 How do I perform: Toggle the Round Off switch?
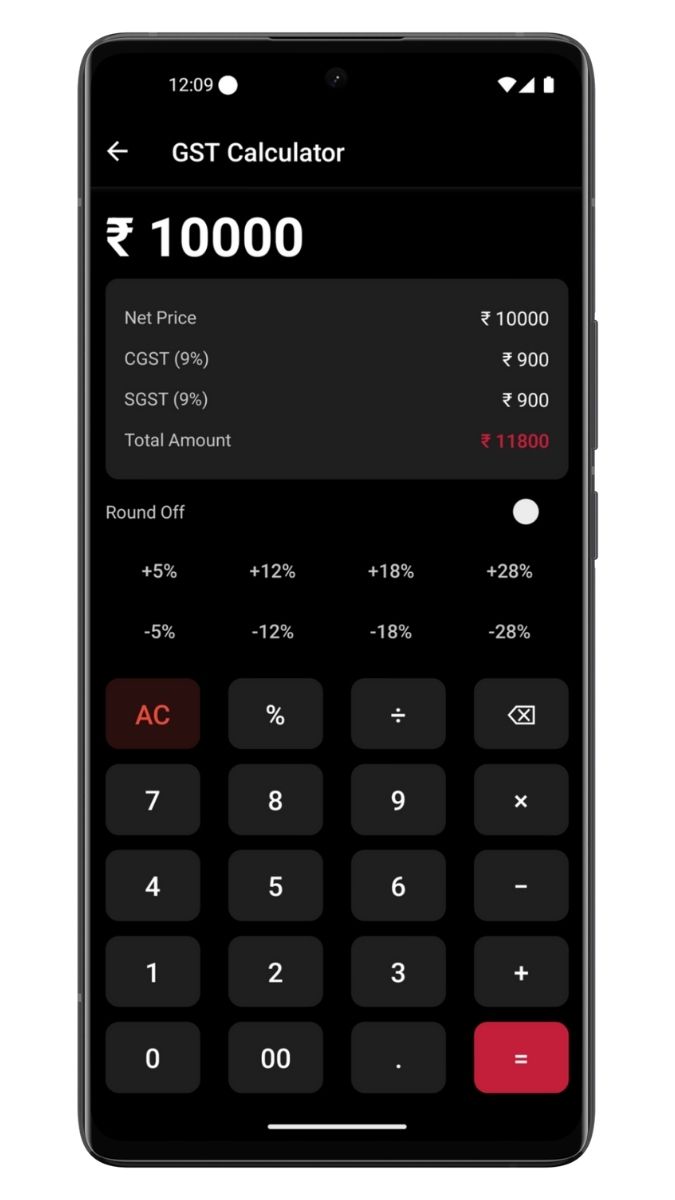click(525, 512)
